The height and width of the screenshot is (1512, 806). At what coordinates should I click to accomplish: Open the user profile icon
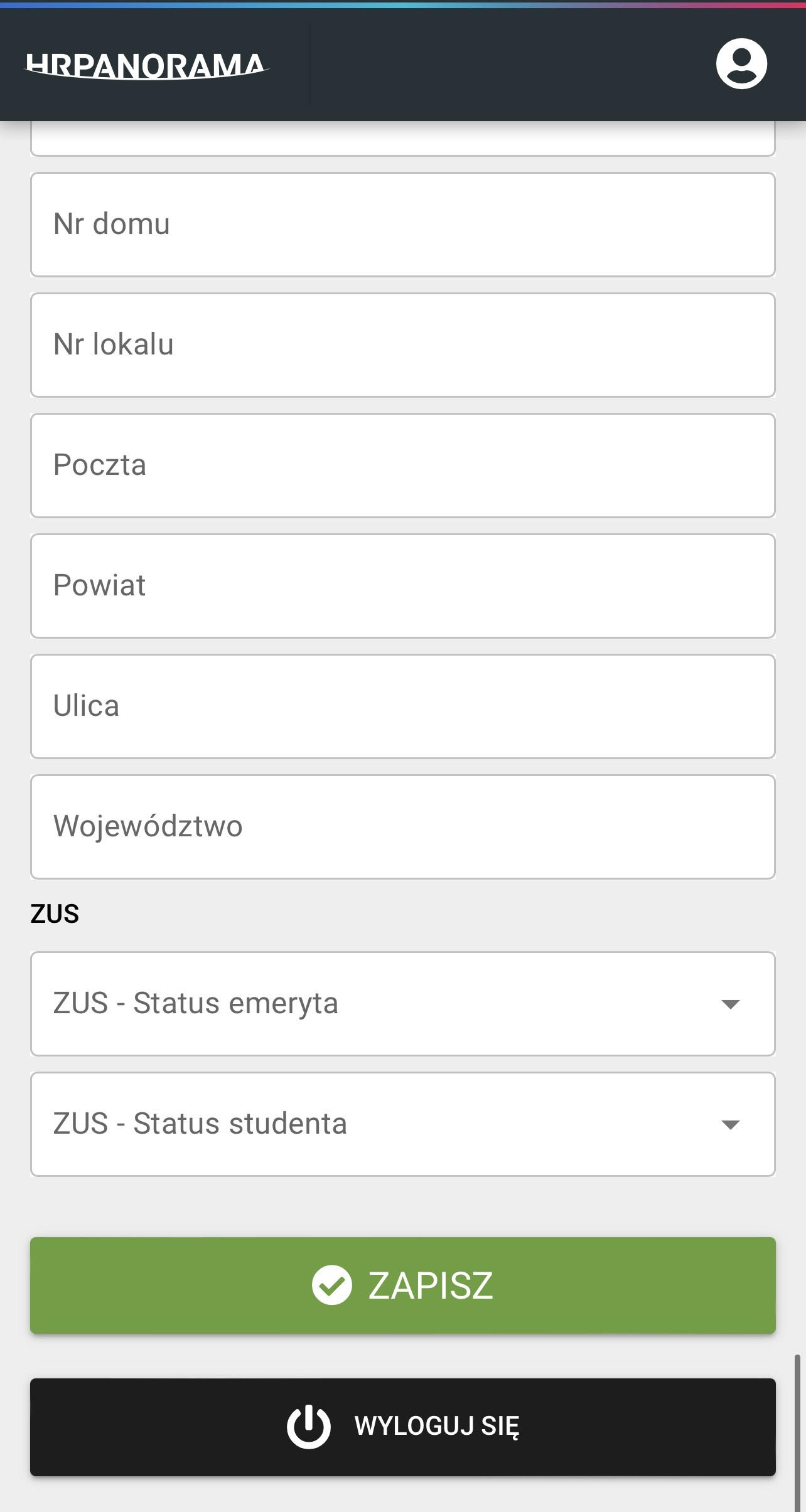click(x=741, y=64)
